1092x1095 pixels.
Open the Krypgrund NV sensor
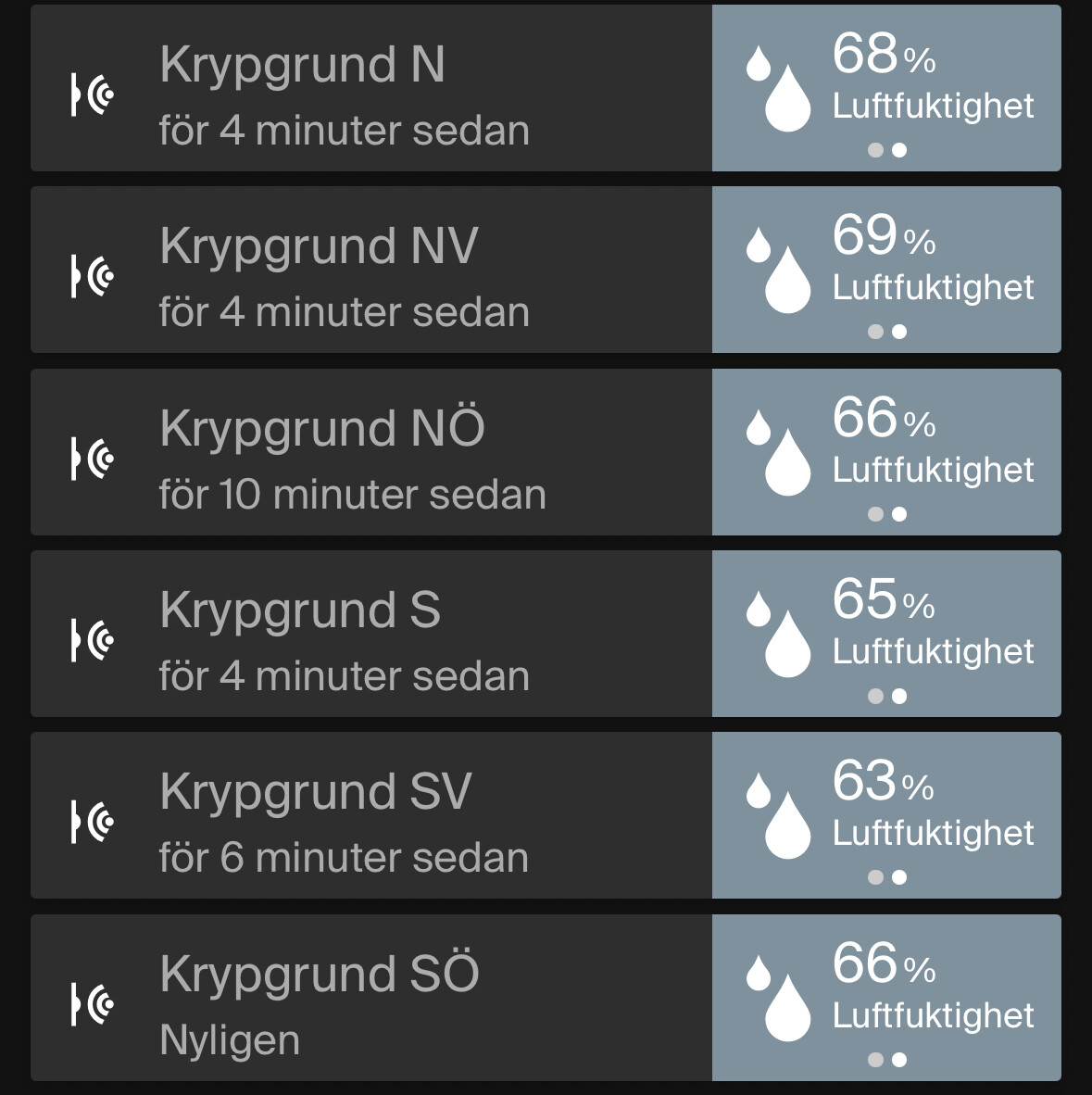click(370, 271)
